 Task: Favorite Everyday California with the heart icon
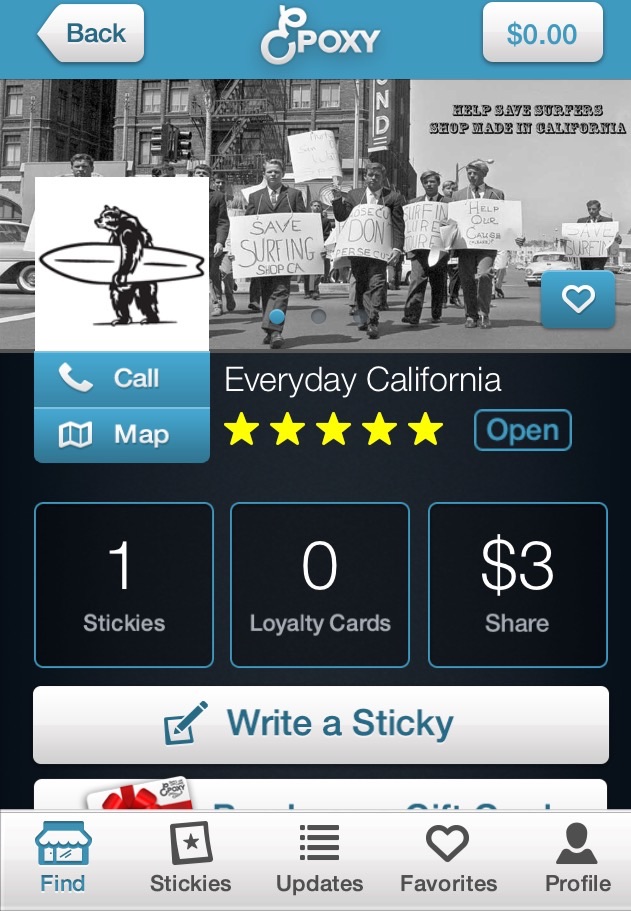(x=577, y=300)
